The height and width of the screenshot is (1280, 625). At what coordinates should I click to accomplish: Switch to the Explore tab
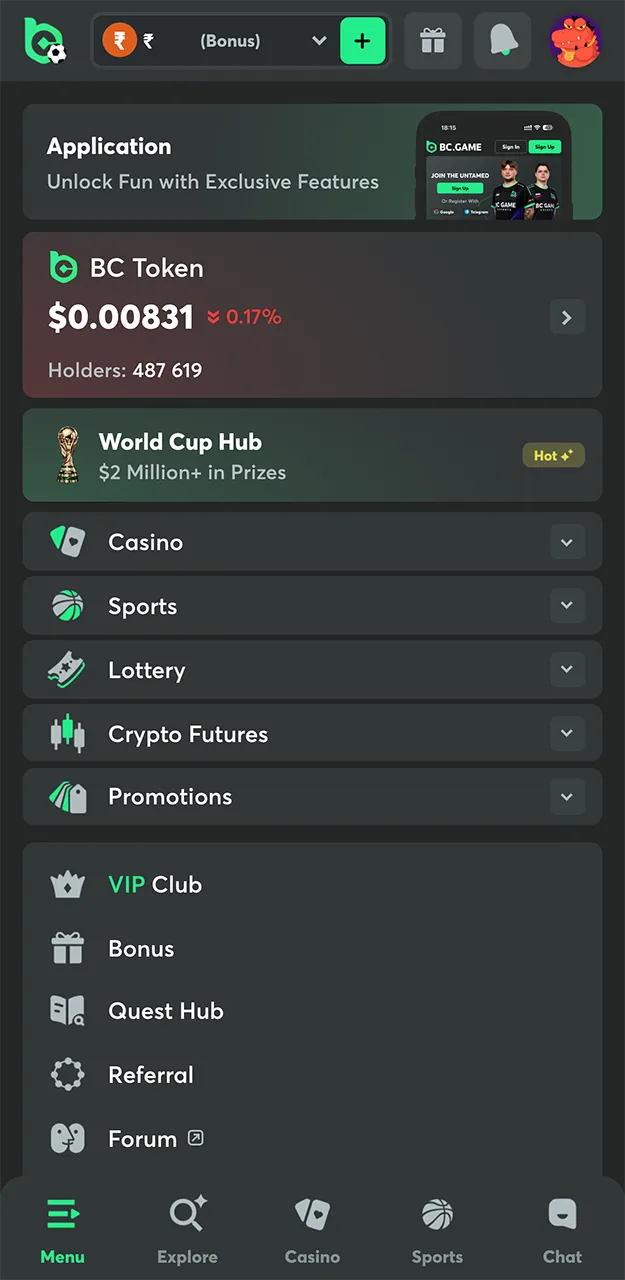pyautogui.click(x=187, y=1231)
